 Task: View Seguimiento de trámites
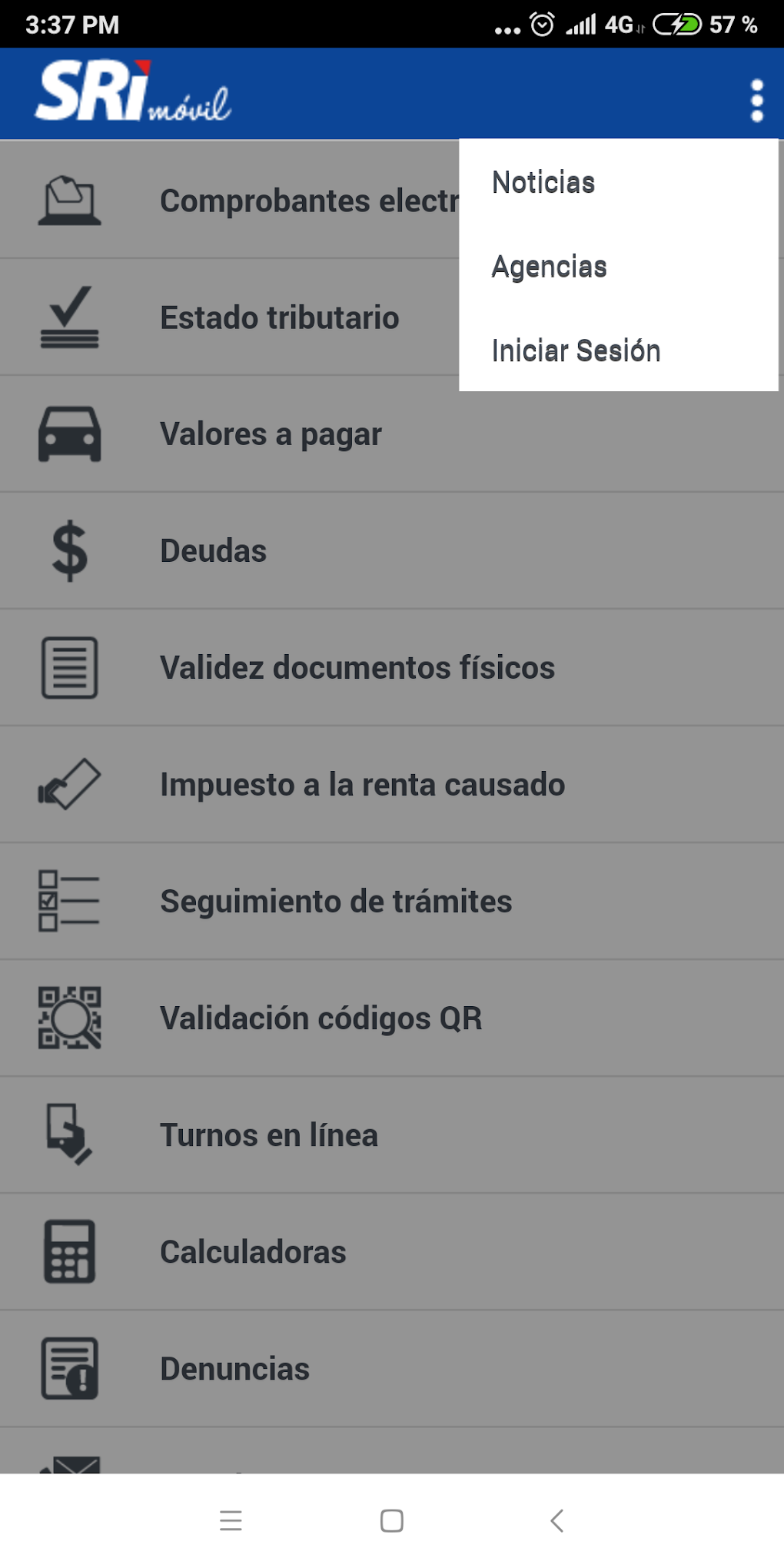pos(336,902)
